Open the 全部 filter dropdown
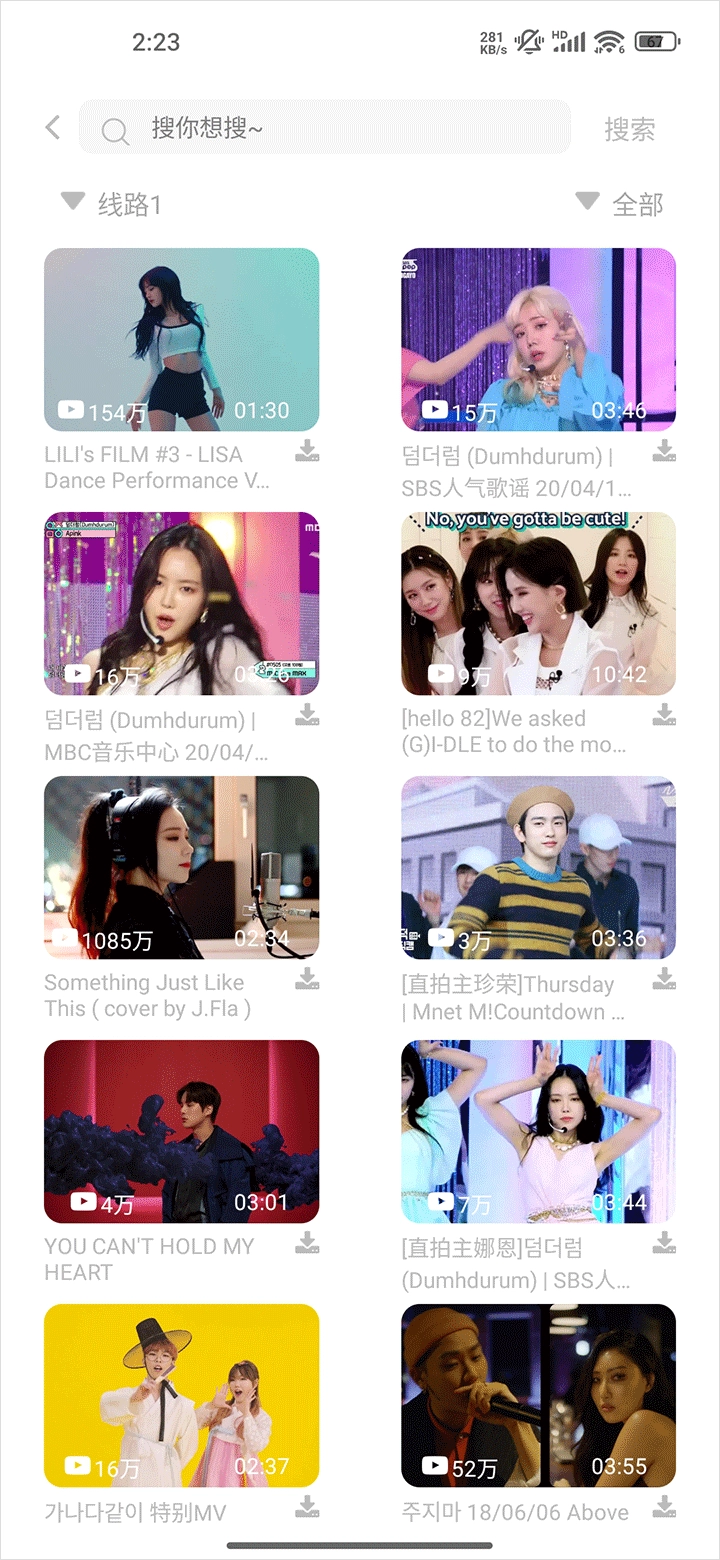This screenshot has width=720, height=1560. pyautogui.click(x=620, y=204)
